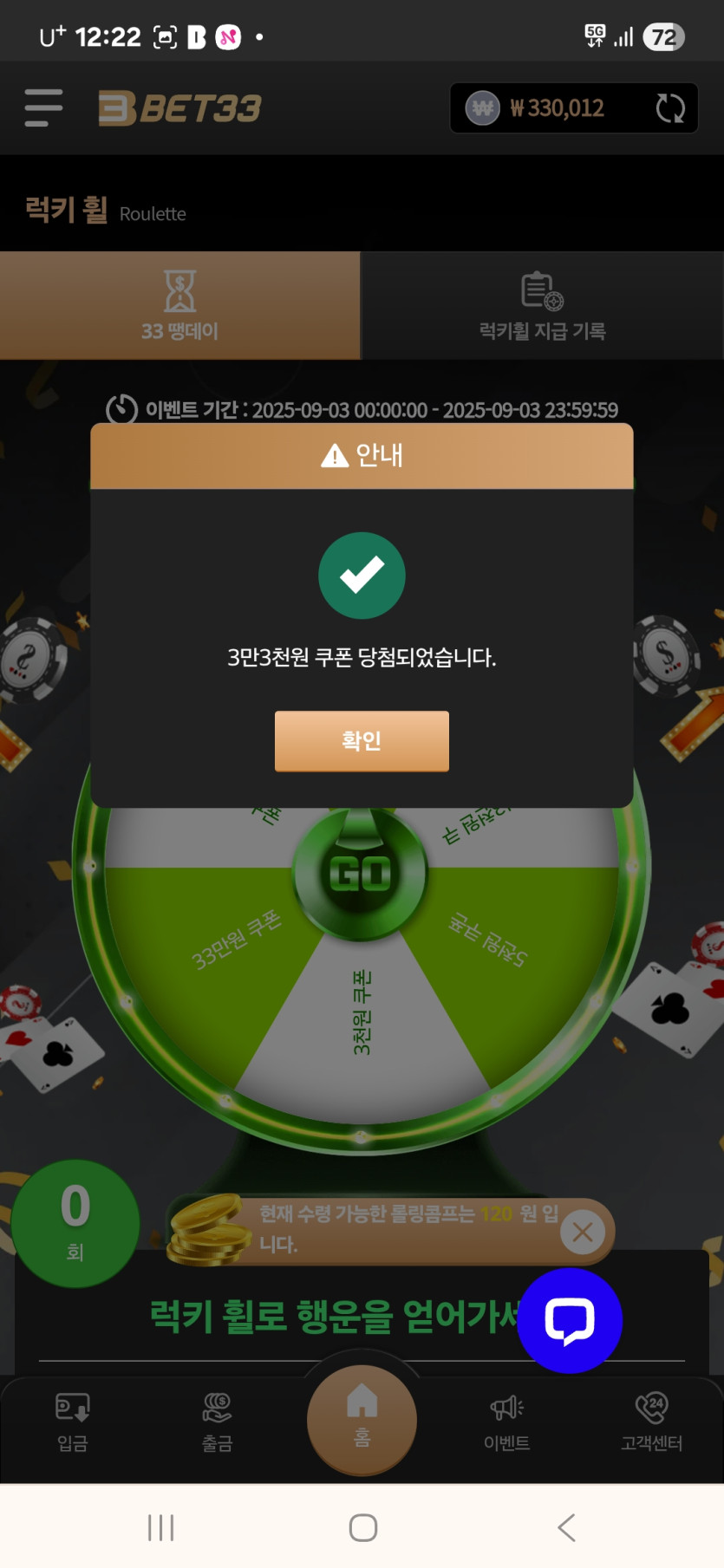Return to the 홈 tab
724x1568 pixels.
(362, 1418)
